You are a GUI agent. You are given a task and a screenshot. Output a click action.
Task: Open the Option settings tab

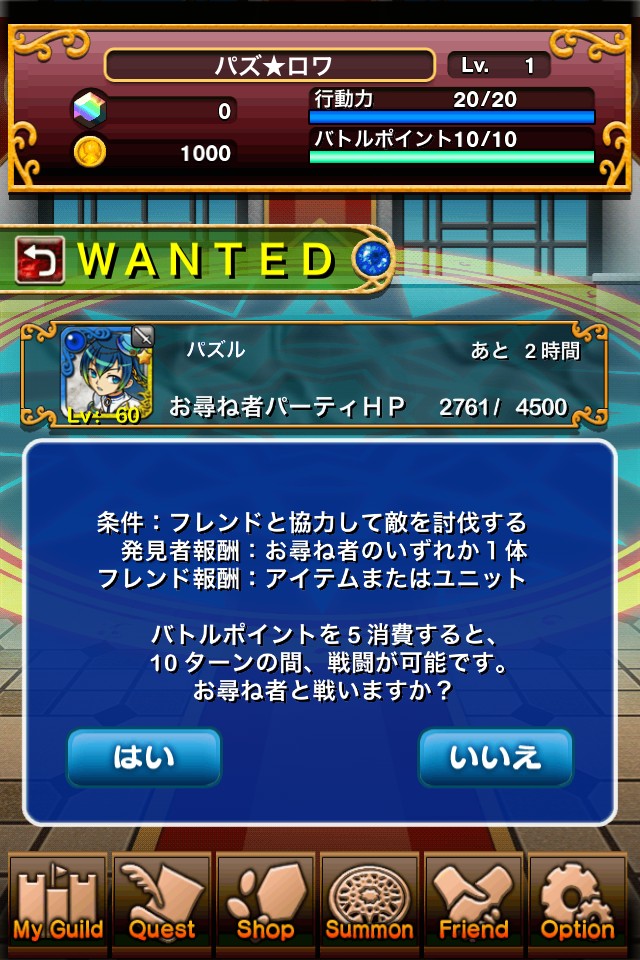(578, 903)
